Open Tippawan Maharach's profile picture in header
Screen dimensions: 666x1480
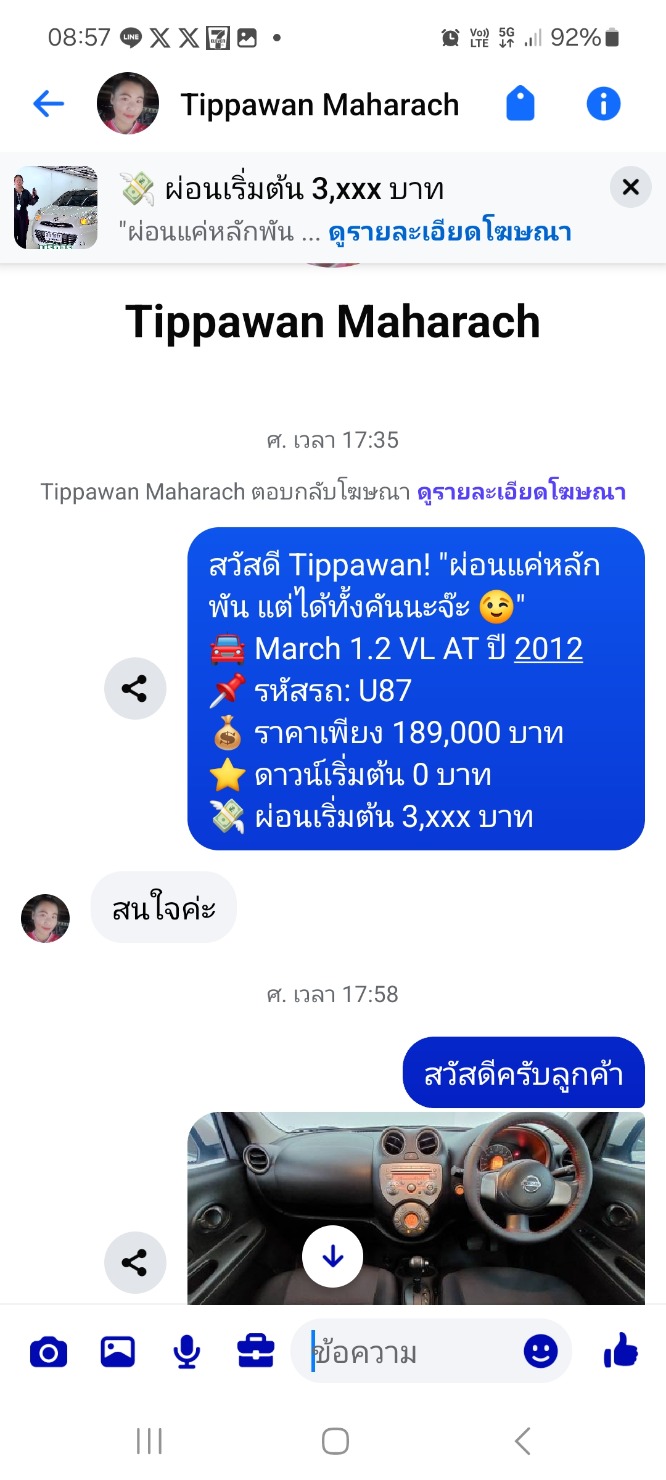click(127, 104)
